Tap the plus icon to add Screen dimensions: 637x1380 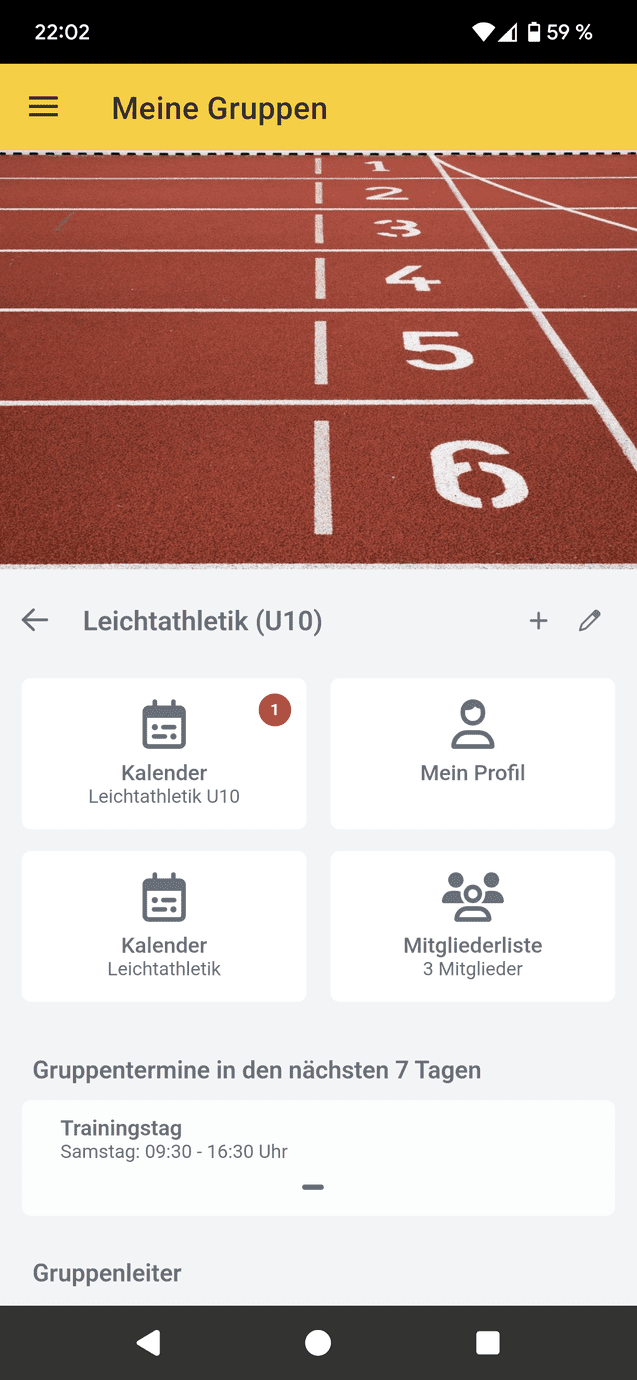pos(538,621)
